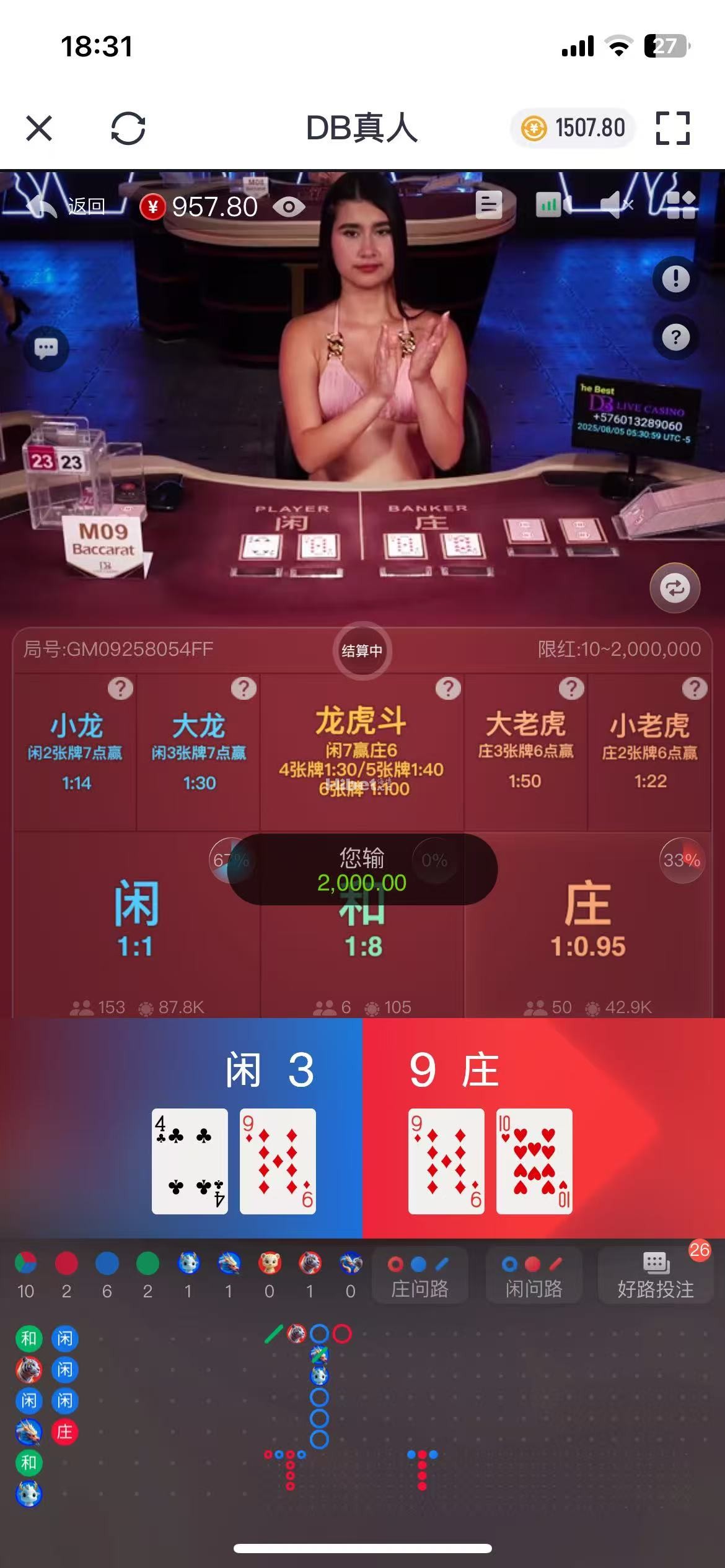Close the DB真人 webview
This screenshot has height=1568, width=725.
[39, 129]
